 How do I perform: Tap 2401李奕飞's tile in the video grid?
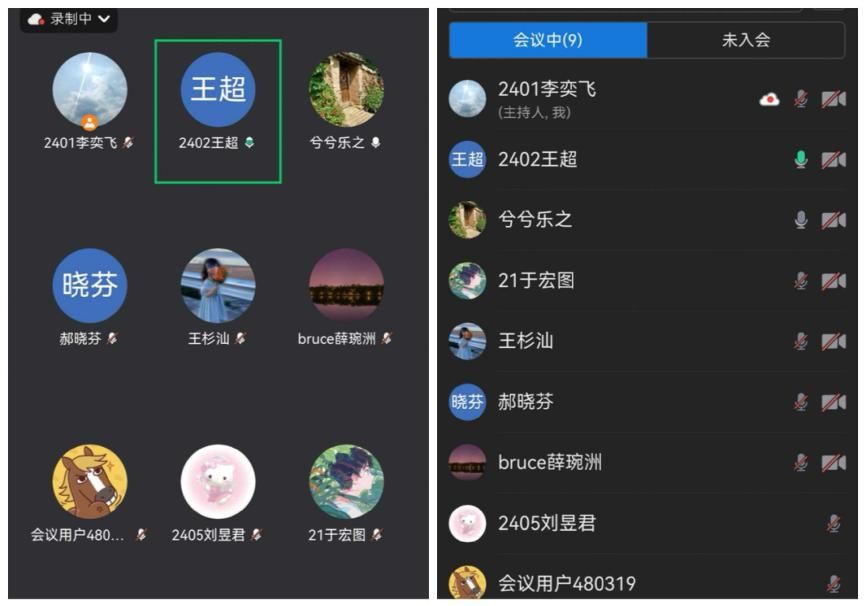coord(90,91)
